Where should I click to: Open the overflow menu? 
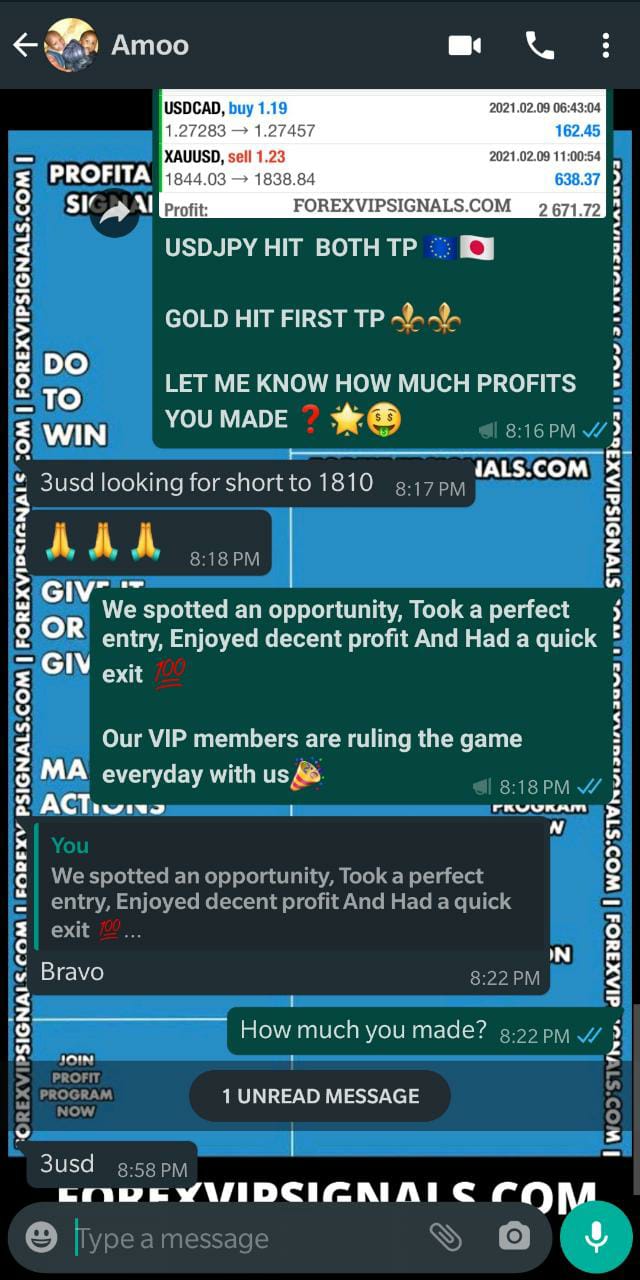[x=605, y=45]
